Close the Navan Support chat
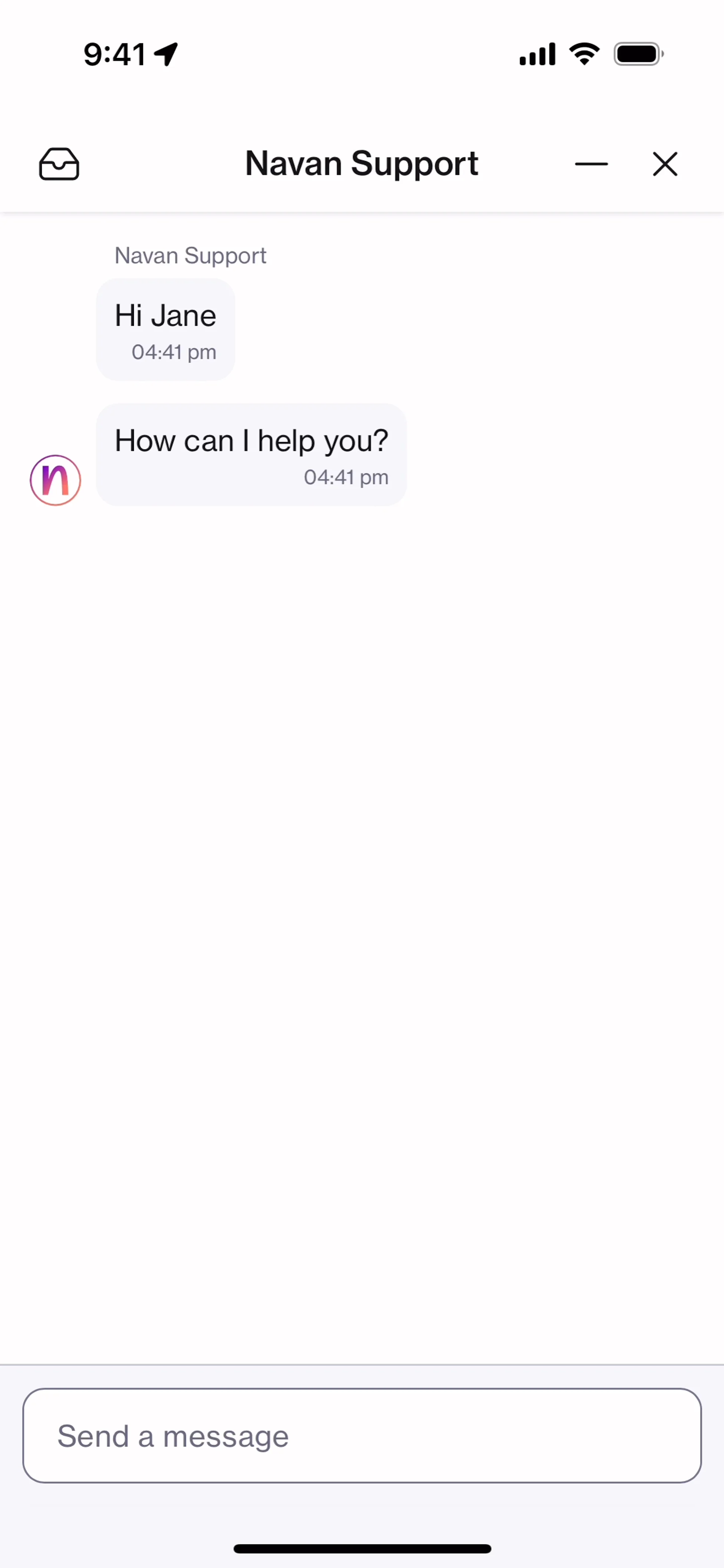The image size is (724, 1568). tap(664, 164)
